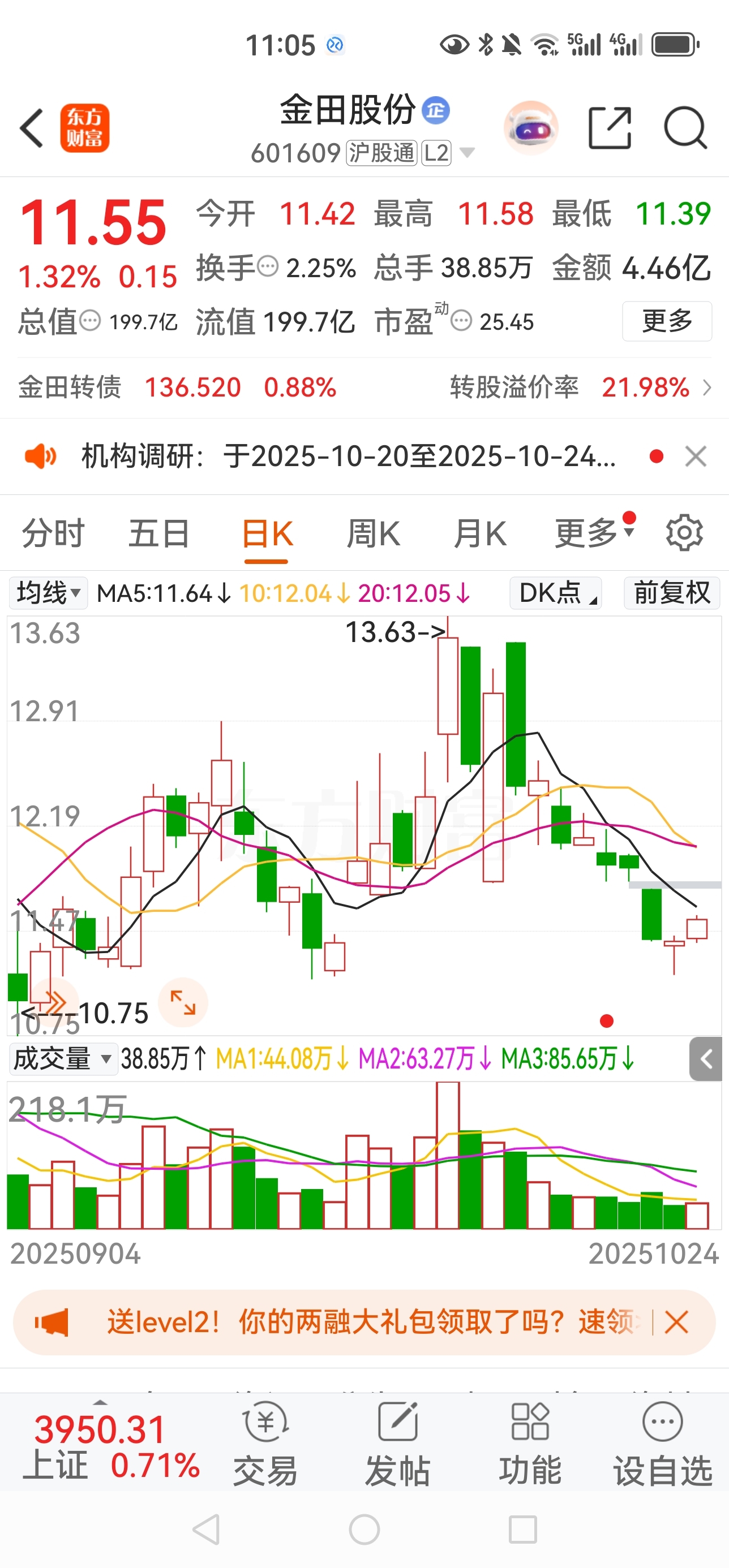Open the 前复权 adjustment option
Image resolution: width=729 pixels, height=1568 pixels.
pos(672,593)
